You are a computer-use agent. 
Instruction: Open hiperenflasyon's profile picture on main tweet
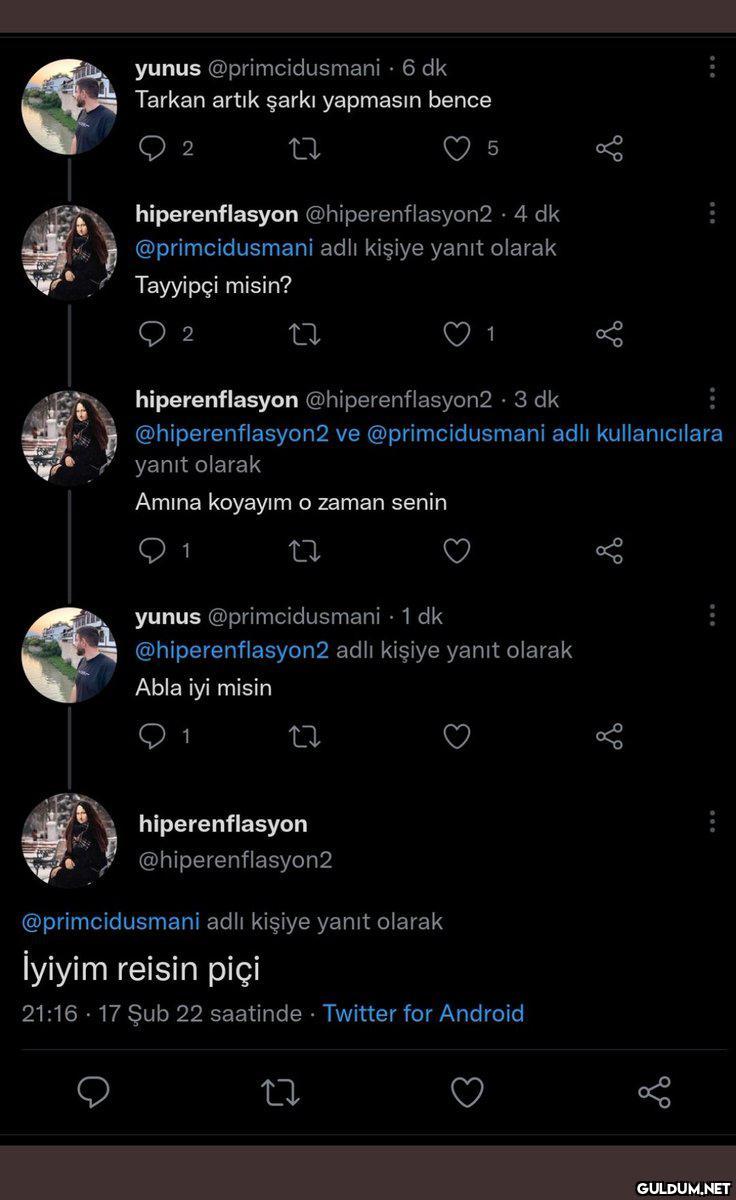click(x=69, y=840)
